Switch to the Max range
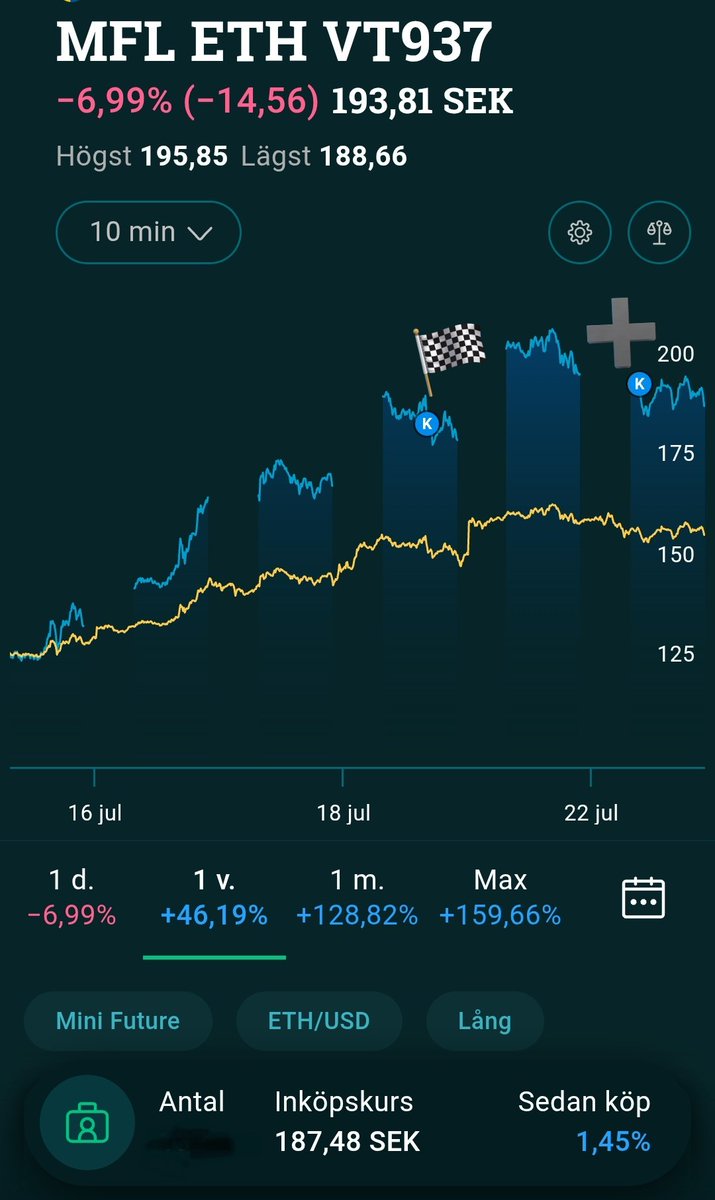 click(x=500, y=898)
